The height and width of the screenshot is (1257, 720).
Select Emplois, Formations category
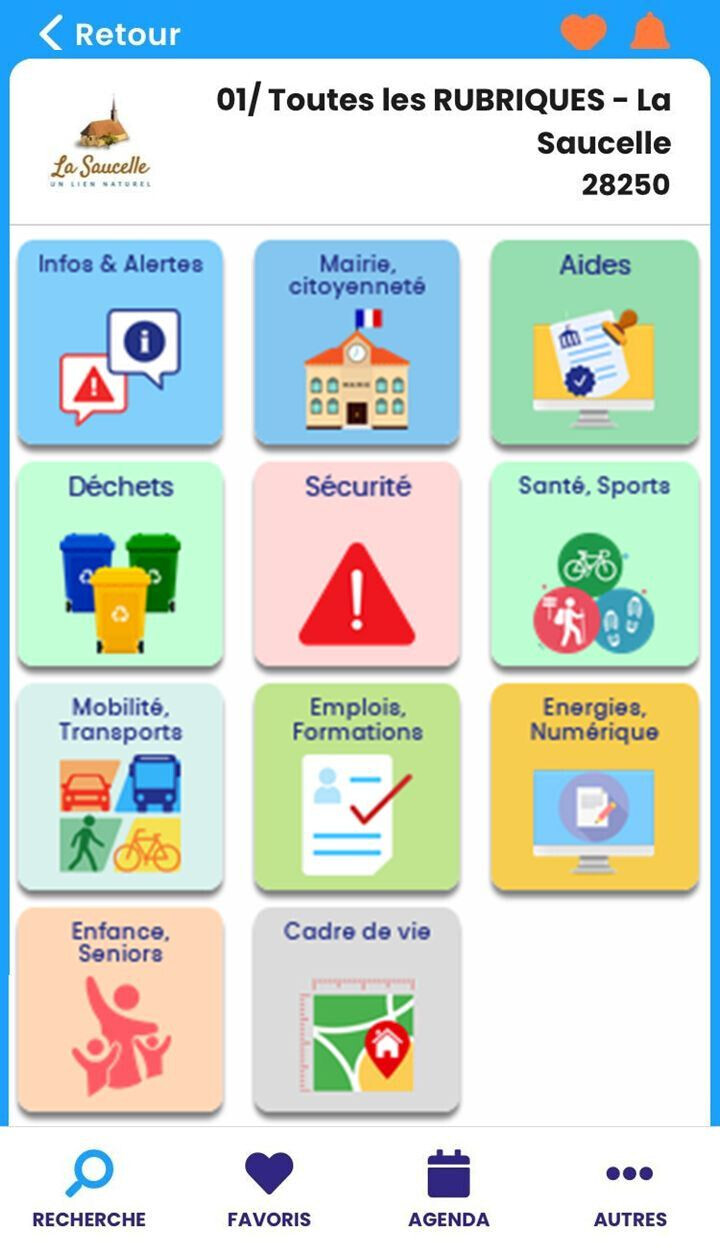(357, 787)
